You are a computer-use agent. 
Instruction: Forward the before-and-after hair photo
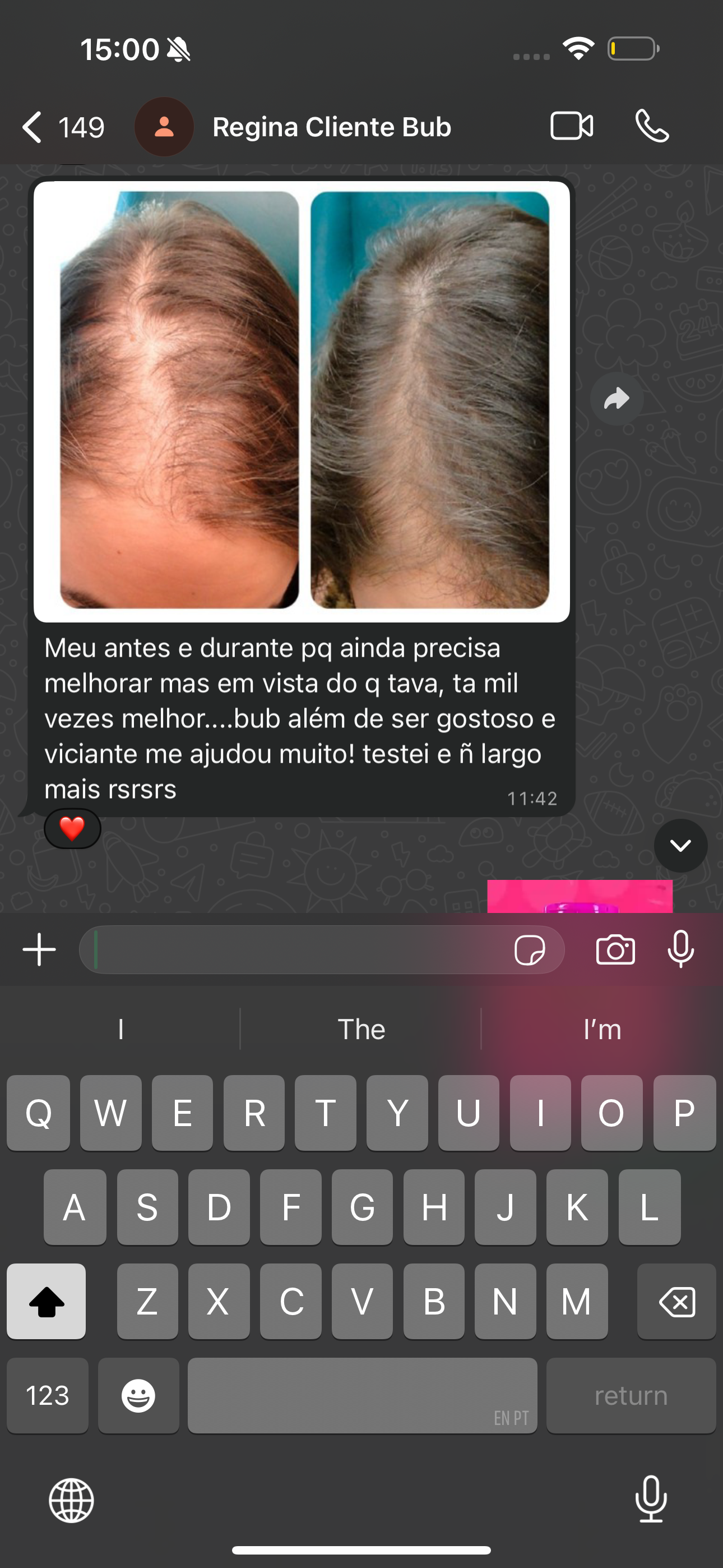(x=617, y=398)
